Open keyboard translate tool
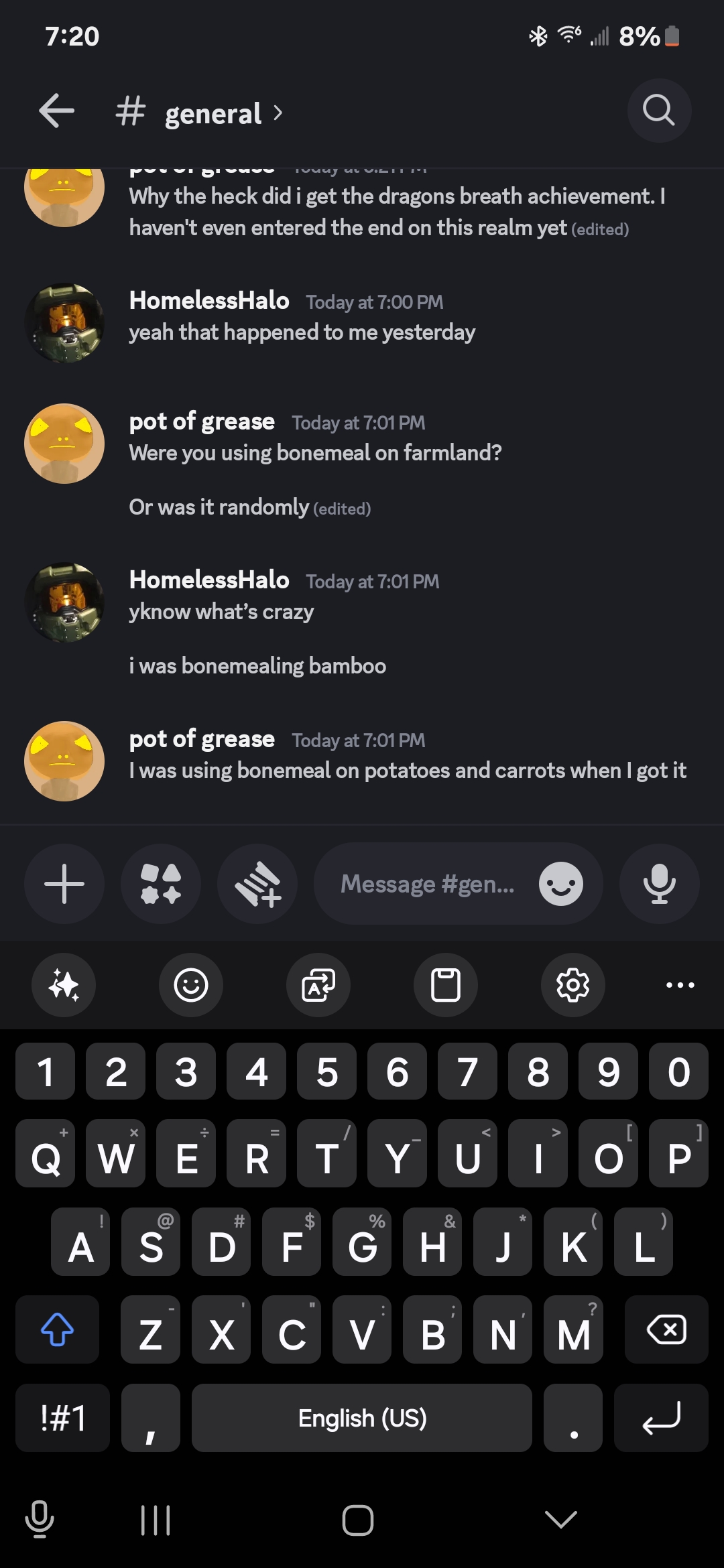Image resolution: width=724 pixels, height=1568 pixels. click(x=318, y=985)
